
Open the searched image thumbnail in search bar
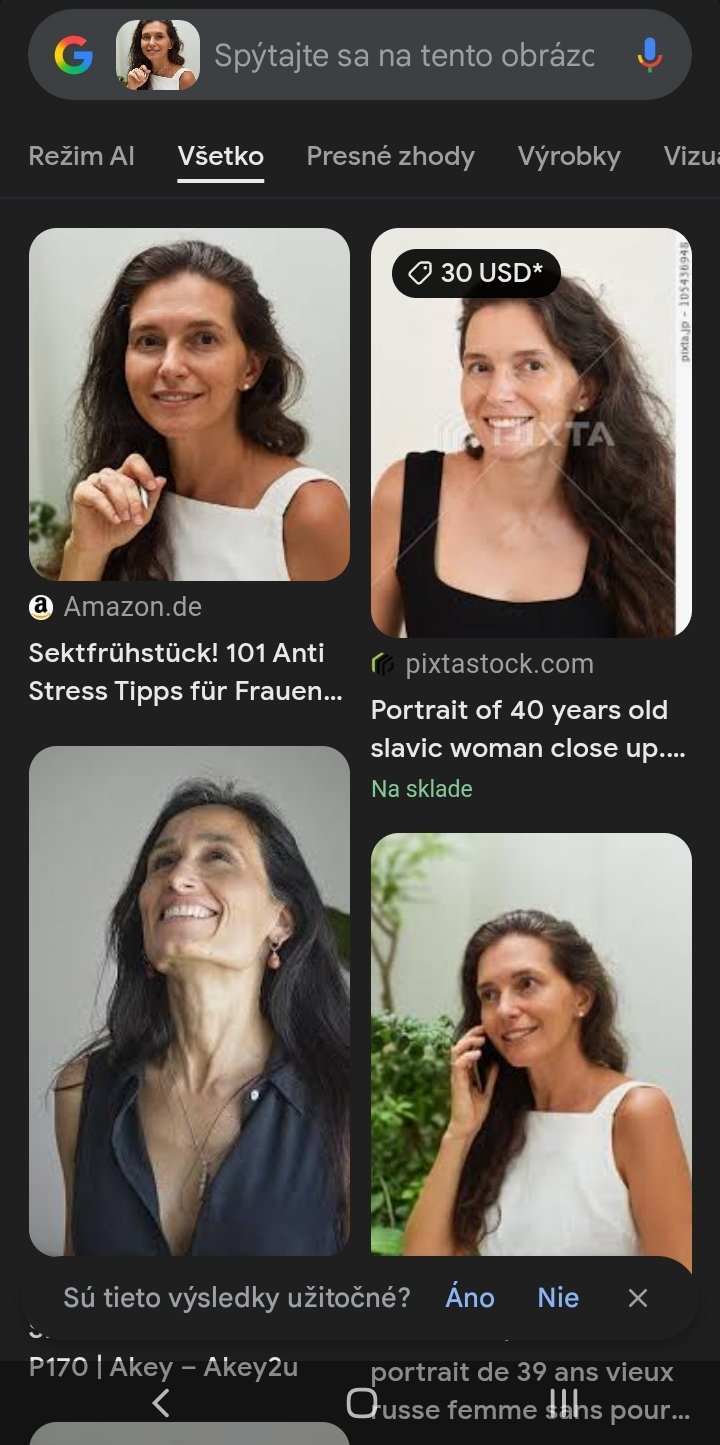[157, 56]
